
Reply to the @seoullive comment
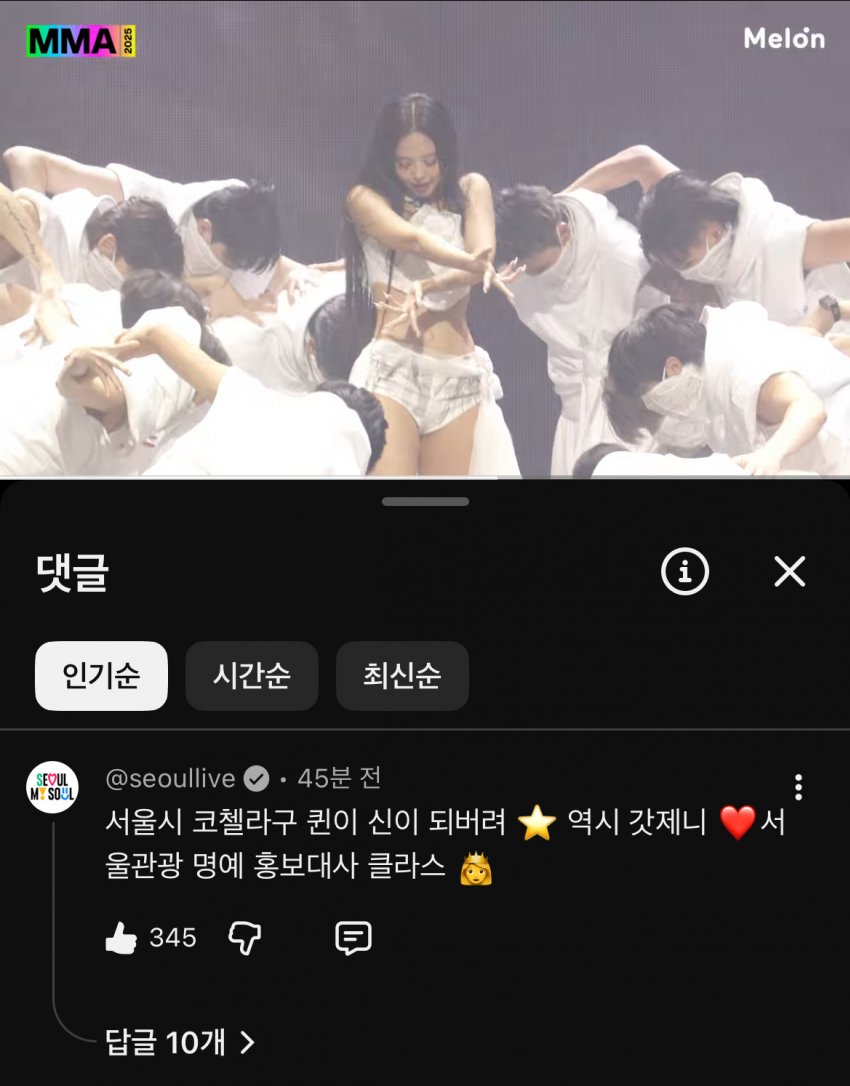[x=353, y=938]
